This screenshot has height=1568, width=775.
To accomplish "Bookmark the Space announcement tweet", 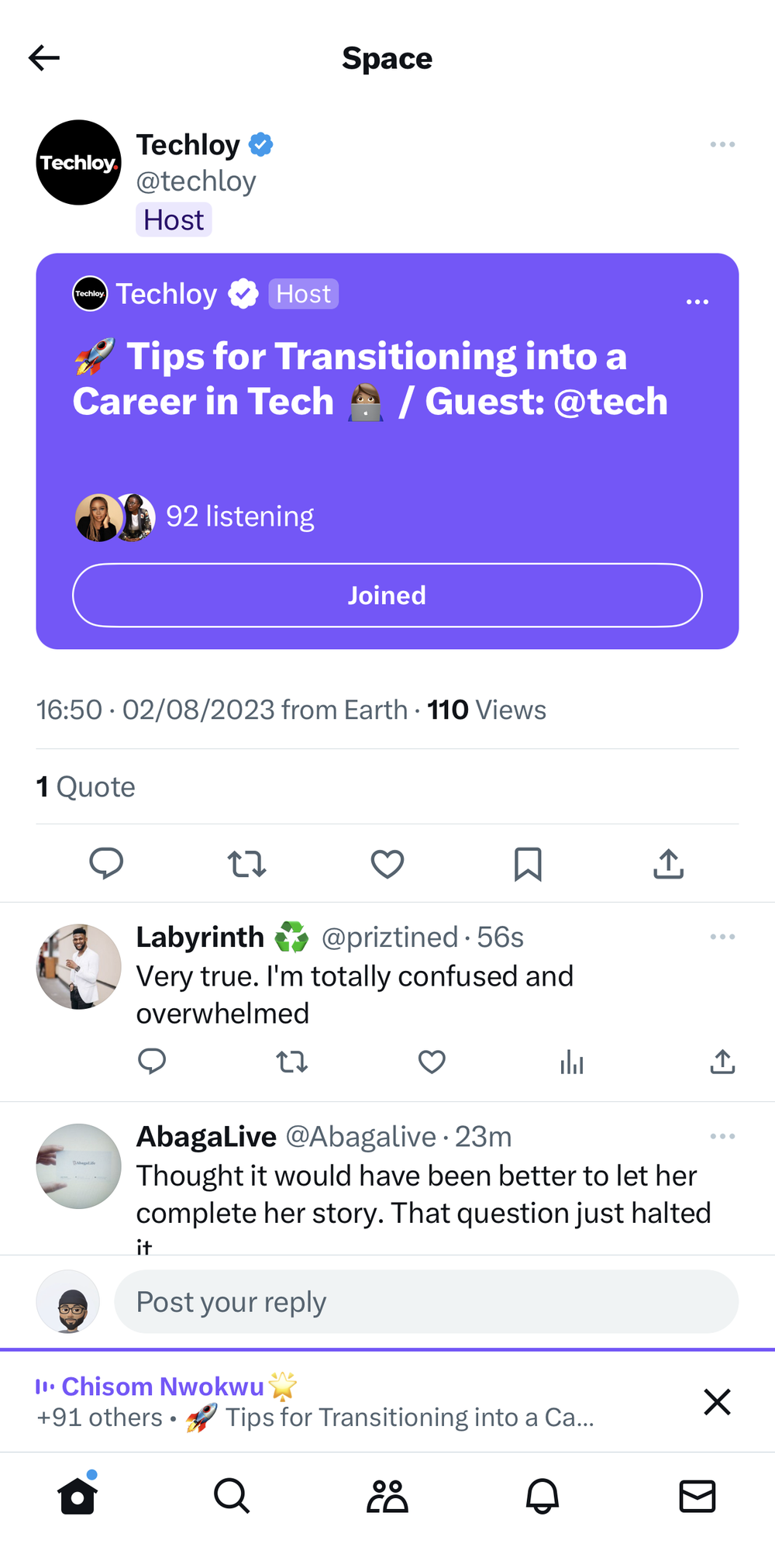I will 528,863.
